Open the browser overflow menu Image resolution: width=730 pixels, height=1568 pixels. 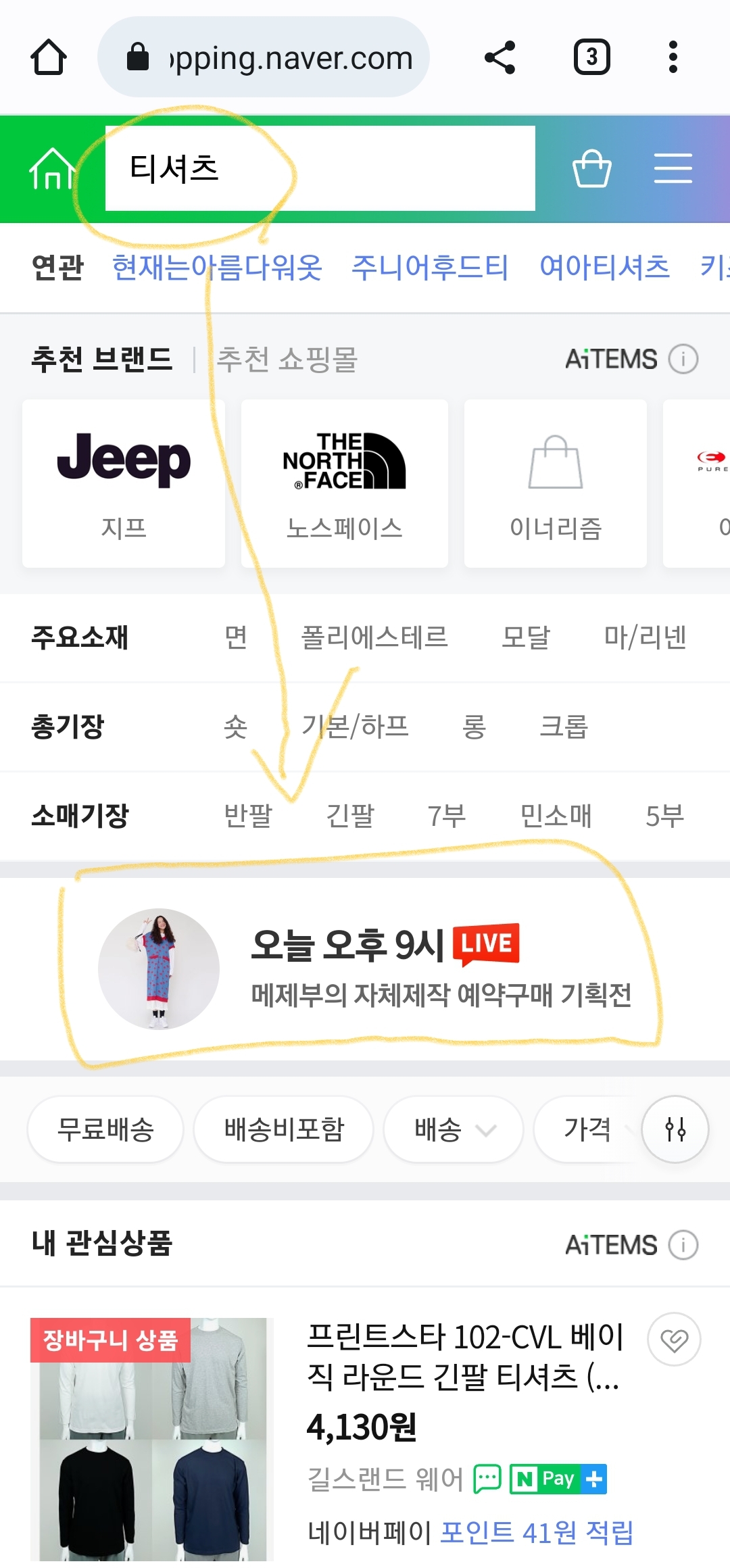[673, 57]
